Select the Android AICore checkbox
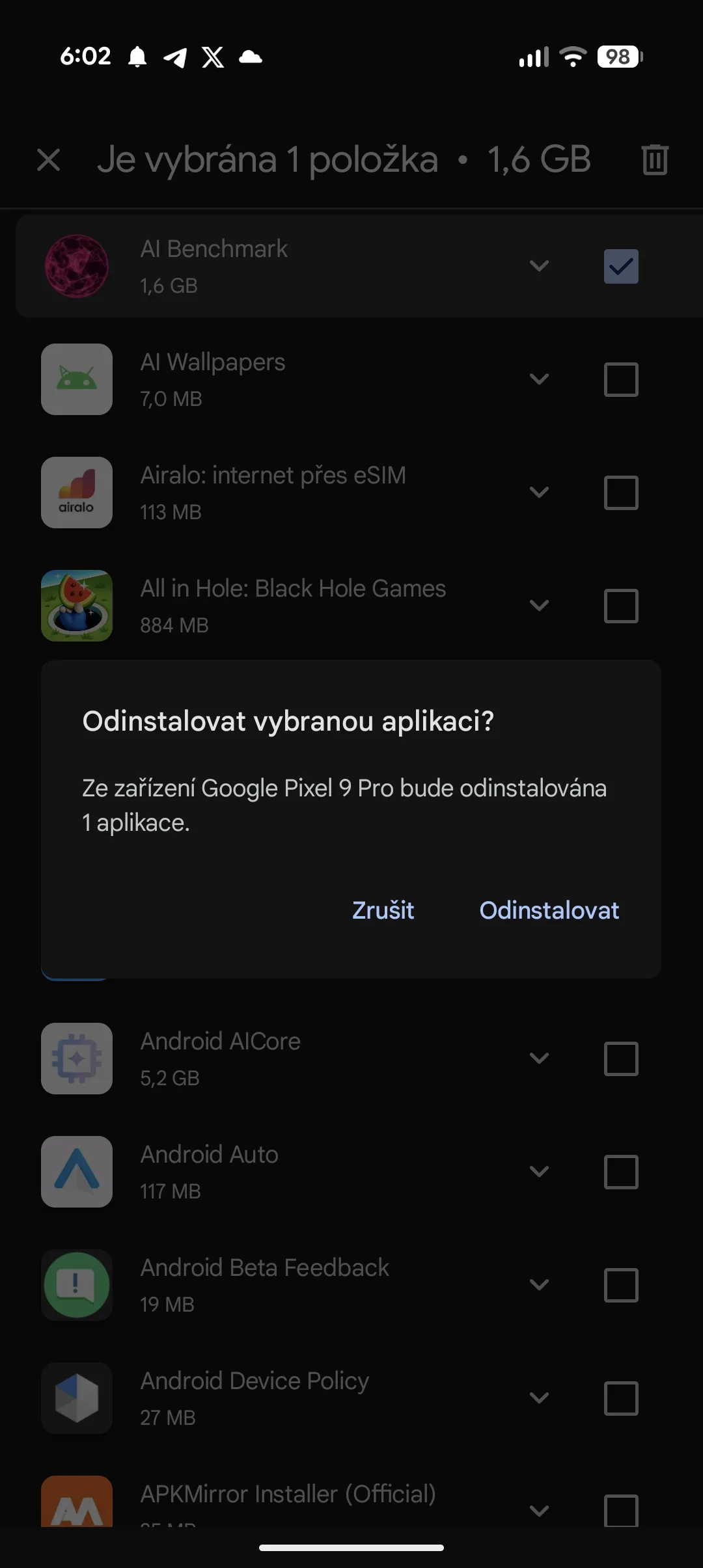This screenshot has height=1568, width=703. (621, 1059)
